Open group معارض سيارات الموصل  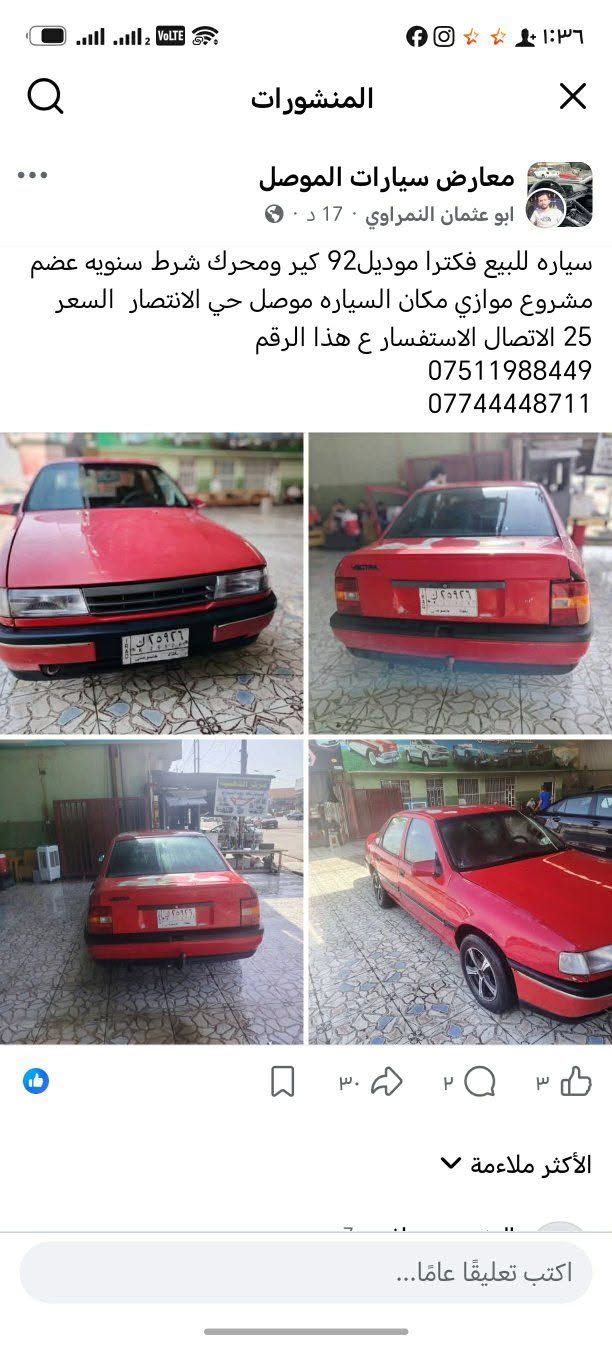pyautogui.click(x=386, y=178)
